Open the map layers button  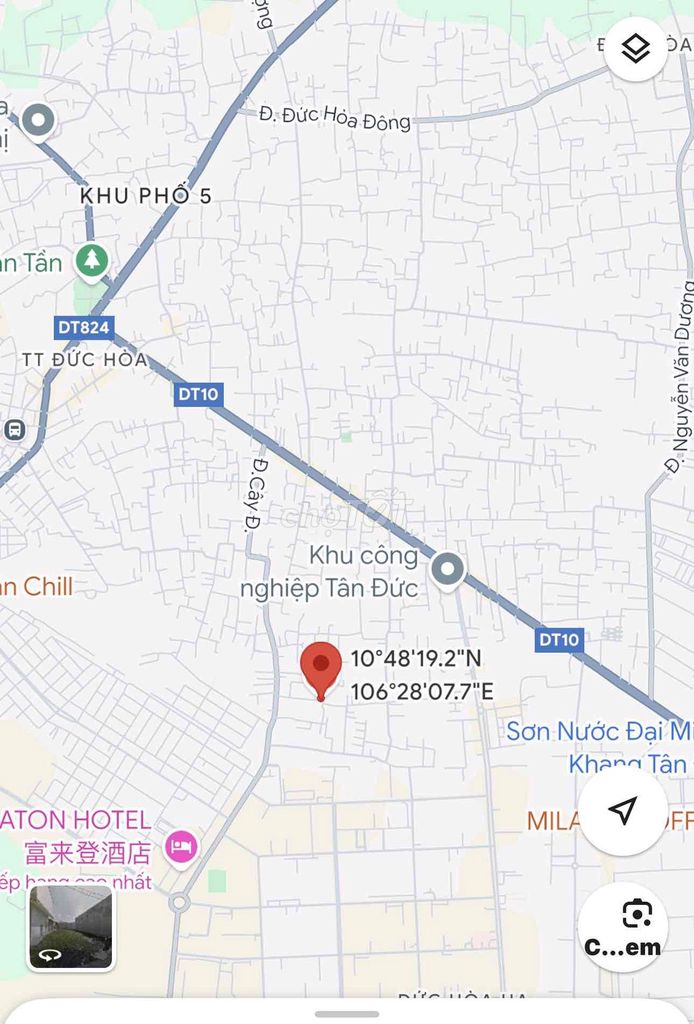(636, 48)
